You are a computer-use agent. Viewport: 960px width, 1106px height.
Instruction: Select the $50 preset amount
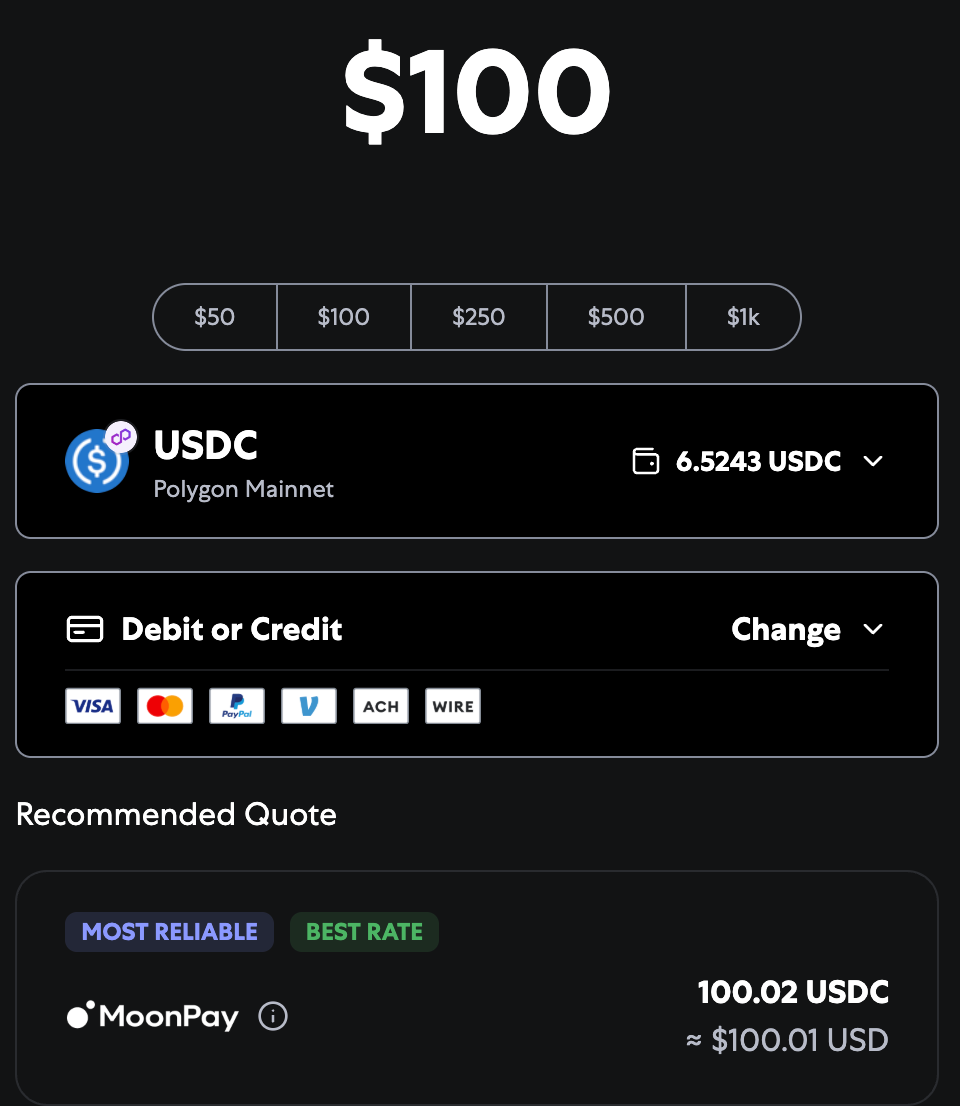point(215,317)
